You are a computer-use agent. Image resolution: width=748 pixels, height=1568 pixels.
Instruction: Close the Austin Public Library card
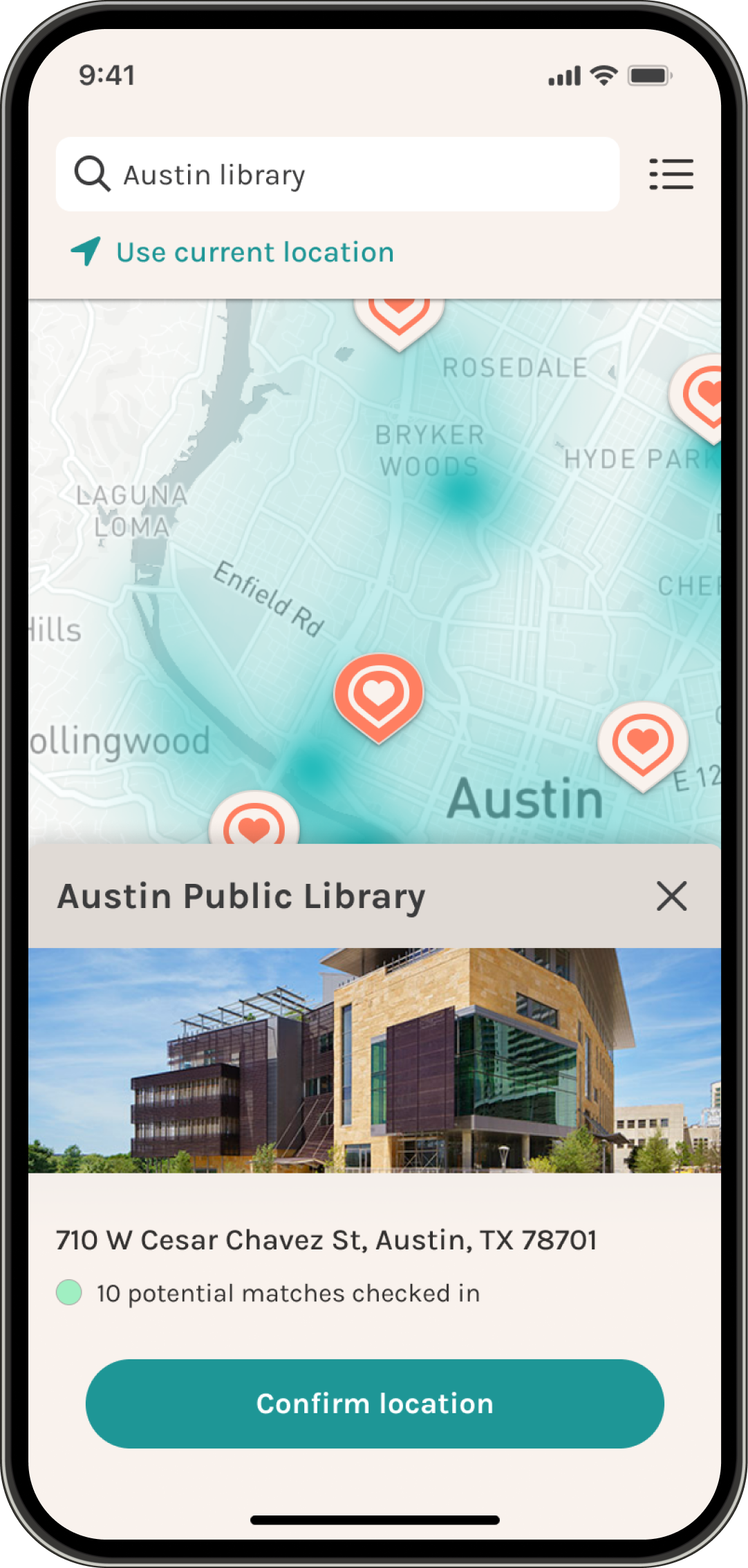[671, 896]
